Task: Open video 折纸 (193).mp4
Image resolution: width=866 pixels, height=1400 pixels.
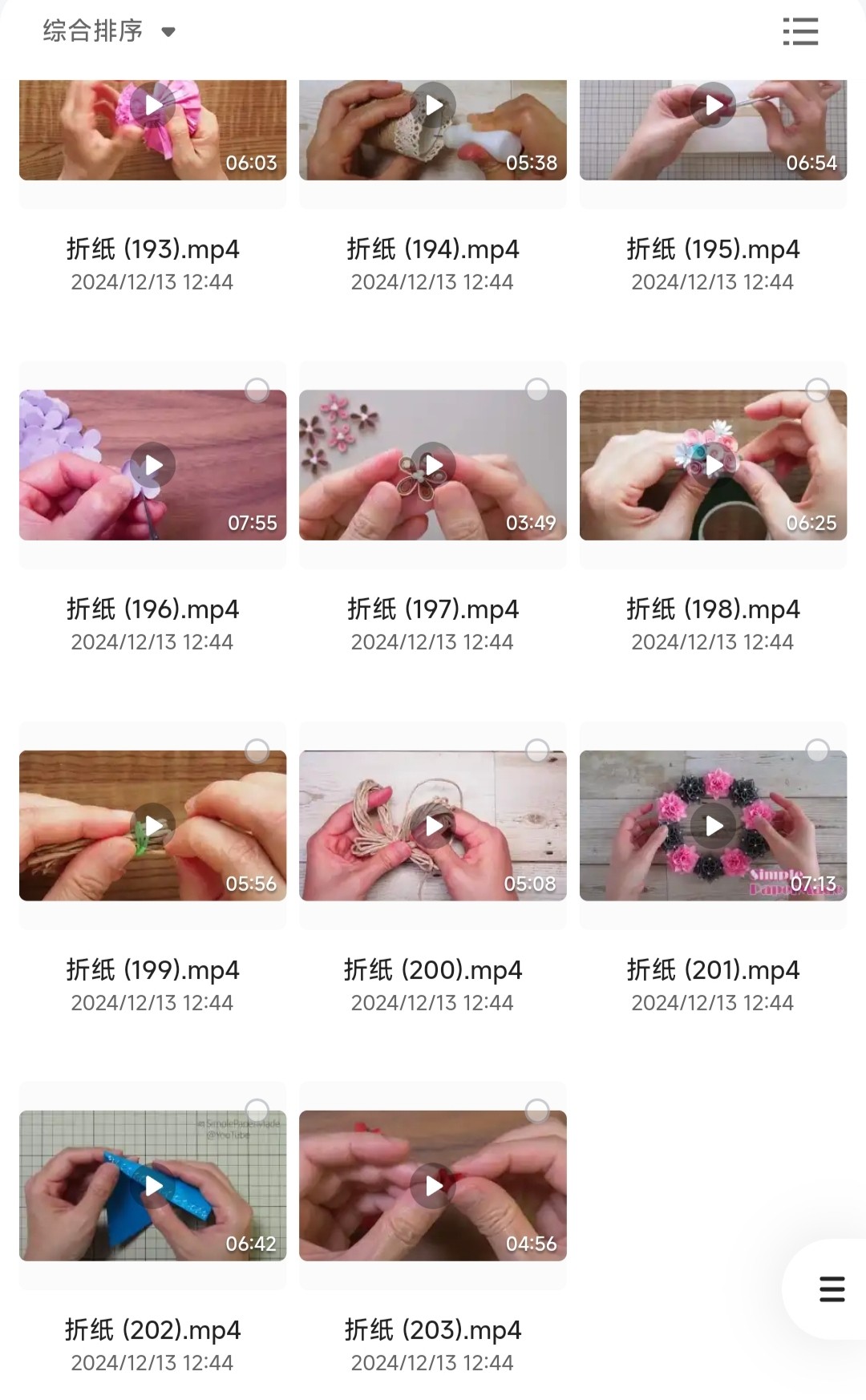Action: pyautogui.click(x=152, y=128)
